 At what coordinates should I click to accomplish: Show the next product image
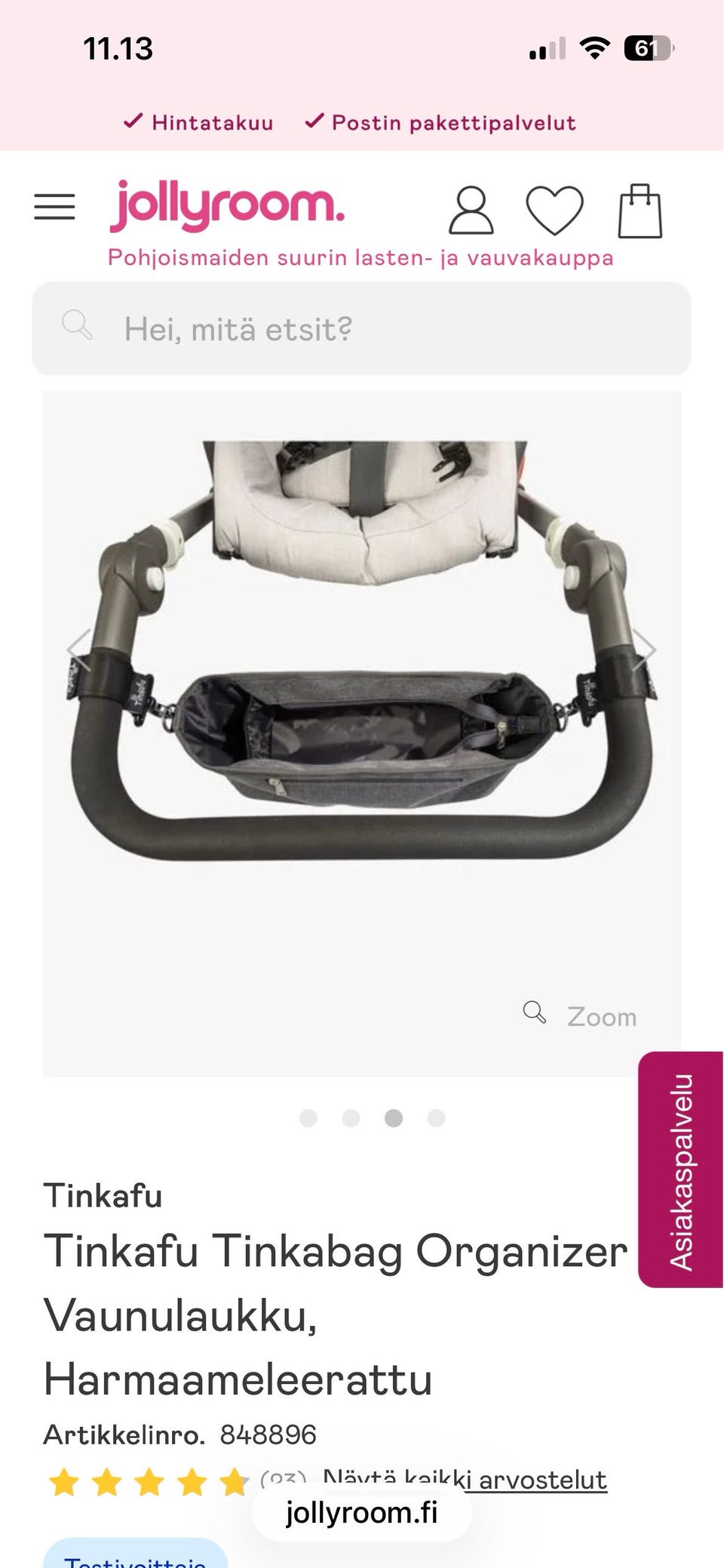pyautogui.click(x=644, y=650)
